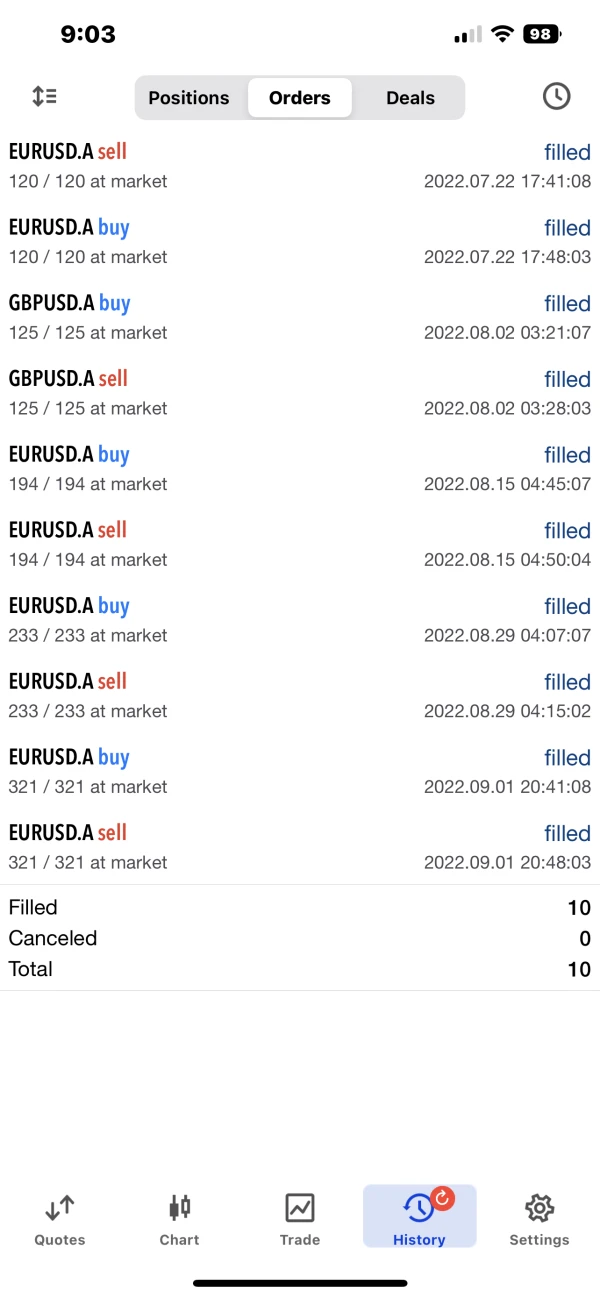600x1298 pixels.
Task: Open the history period clock icon
Action: pyautogui.click(x=556, y=97)
